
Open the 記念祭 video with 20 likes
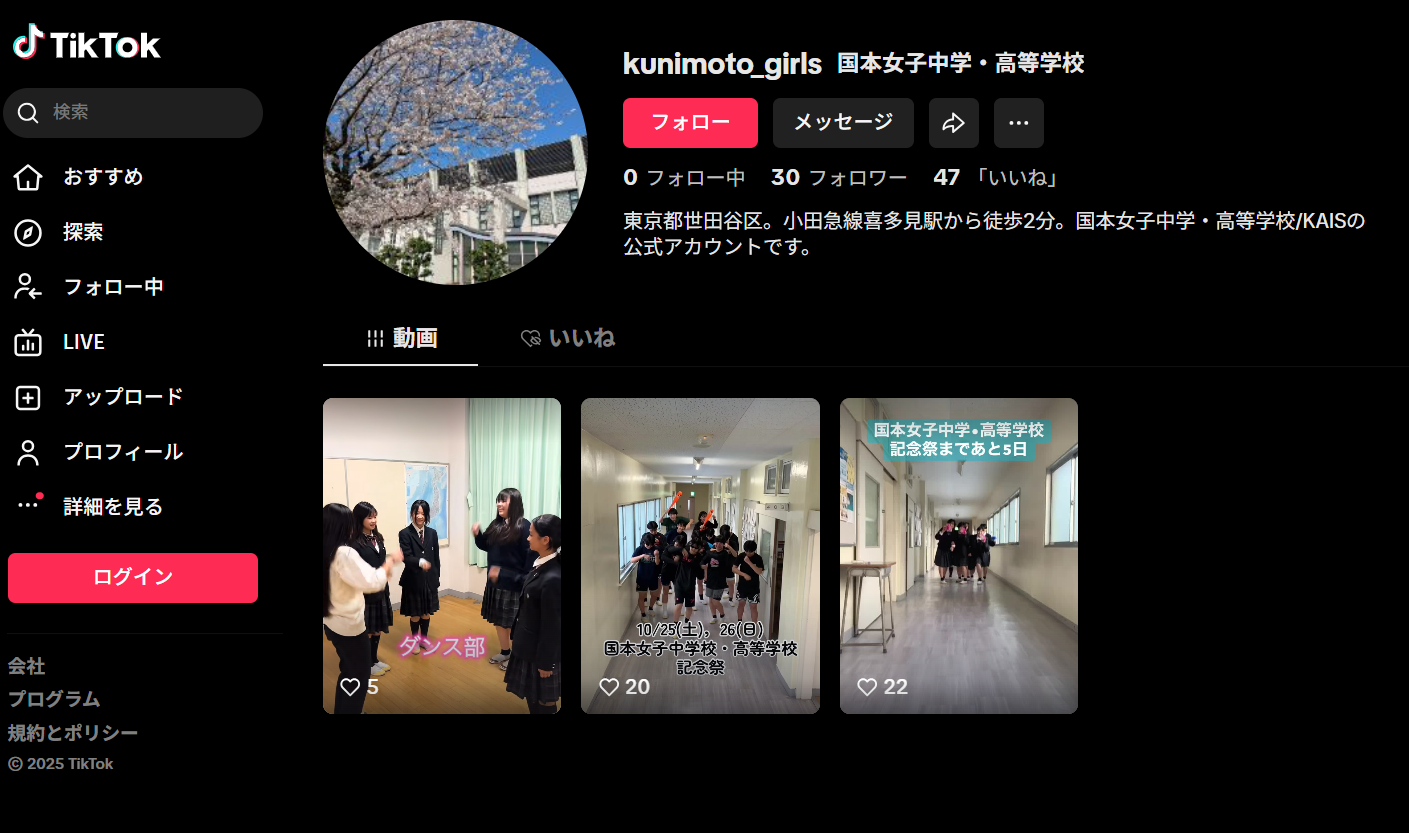coord(700,555)
